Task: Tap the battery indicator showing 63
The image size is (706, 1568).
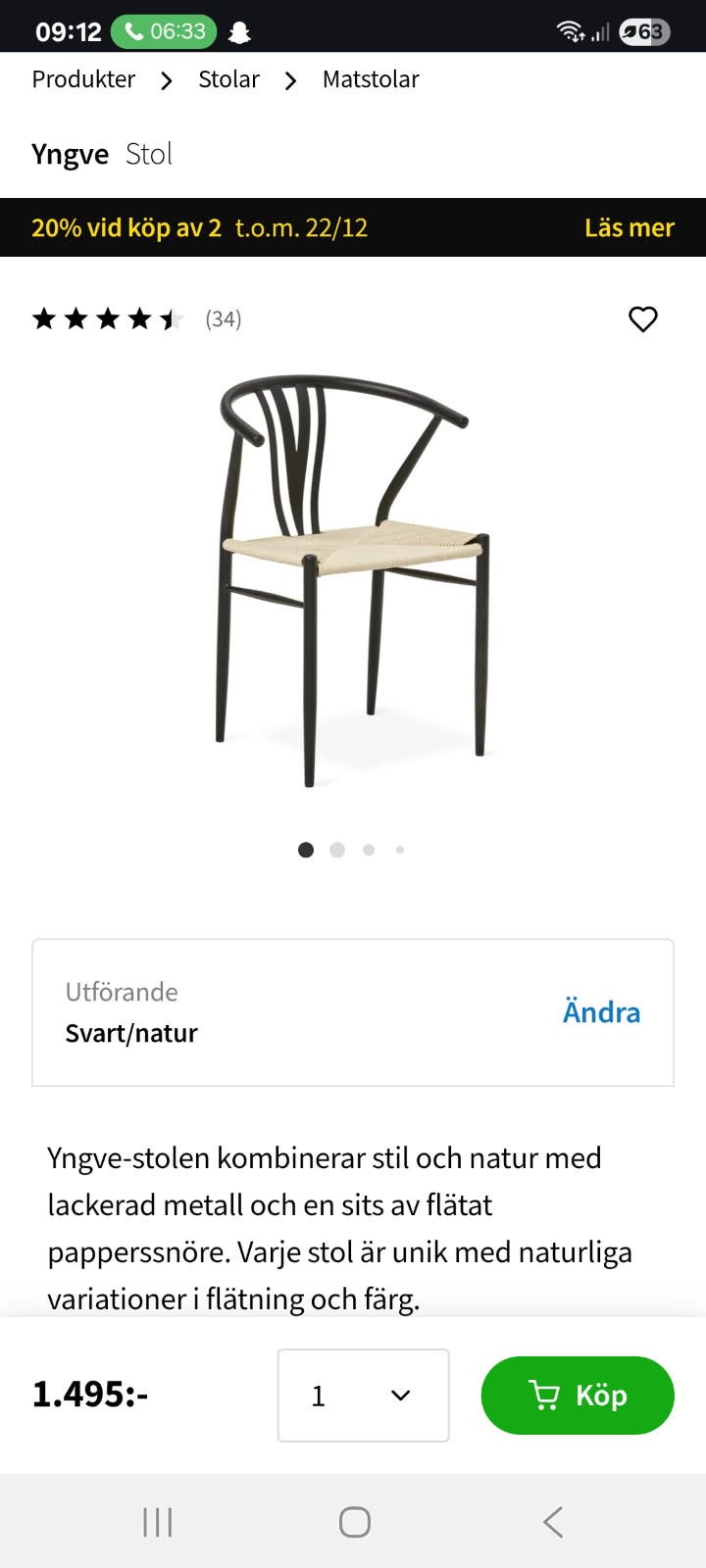Action: [x=643, y=29]
